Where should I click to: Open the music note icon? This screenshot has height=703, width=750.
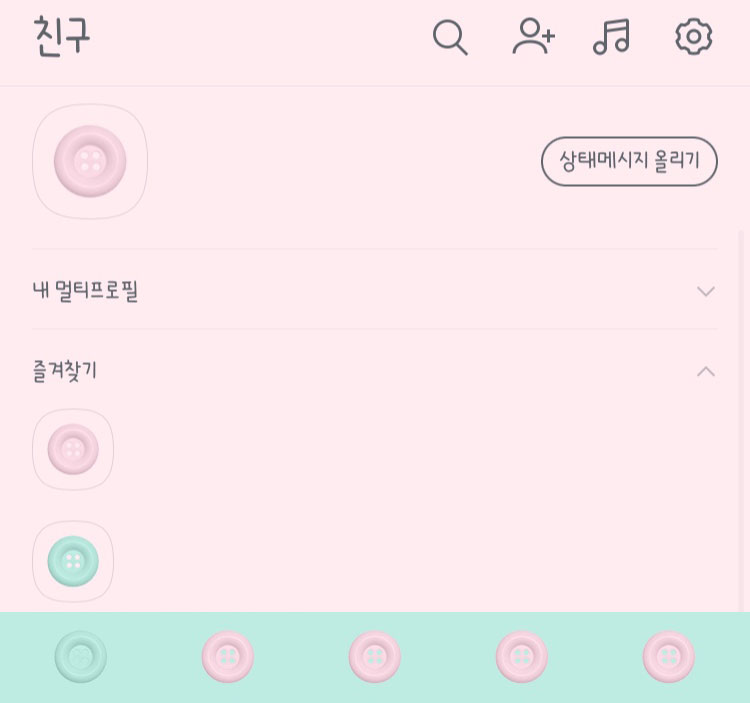(x=611, y=37)
